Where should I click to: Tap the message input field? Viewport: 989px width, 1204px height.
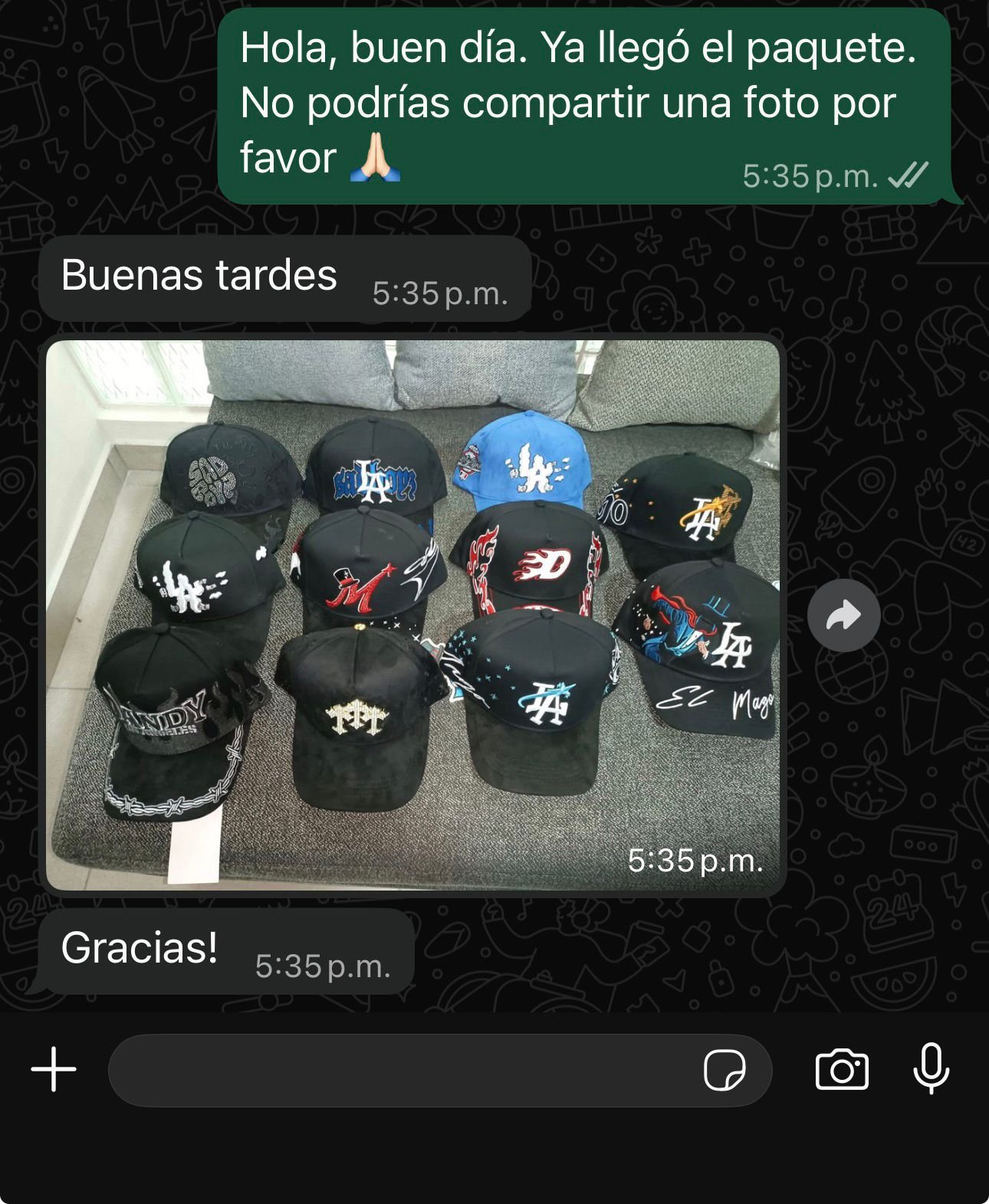coord(399,1070)
